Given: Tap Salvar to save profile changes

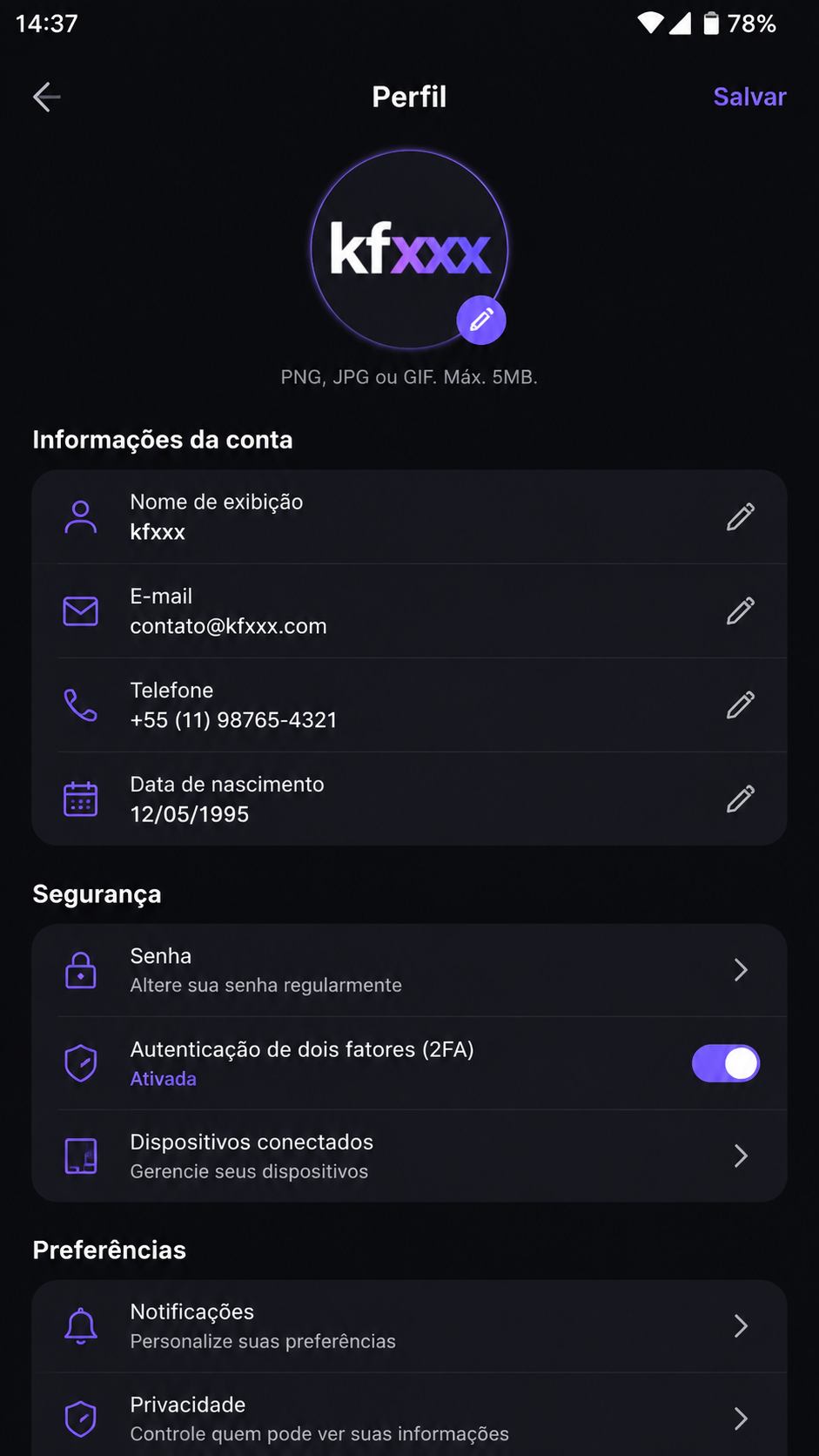Looking at the screenshot, I should (x=749, y=97).
